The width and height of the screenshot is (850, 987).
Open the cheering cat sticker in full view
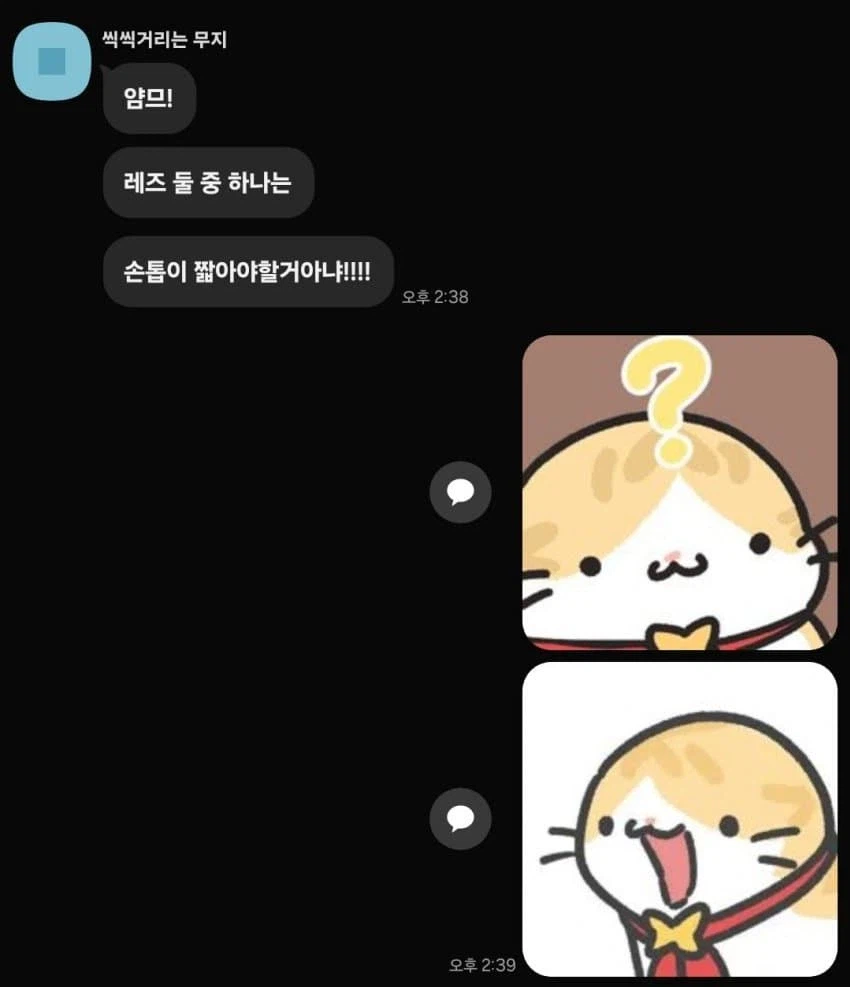click(x=680, y=820)
